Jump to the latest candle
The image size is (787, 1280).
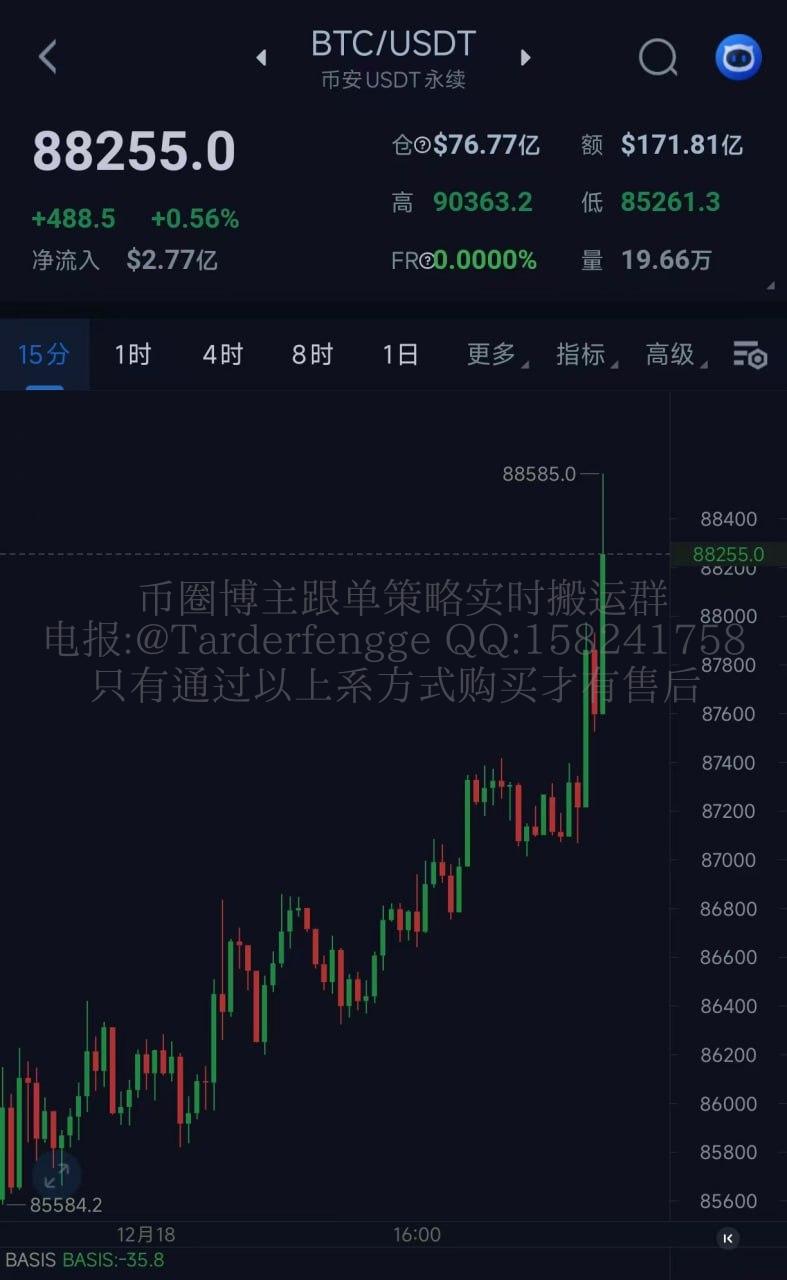tap(728, 1238)
